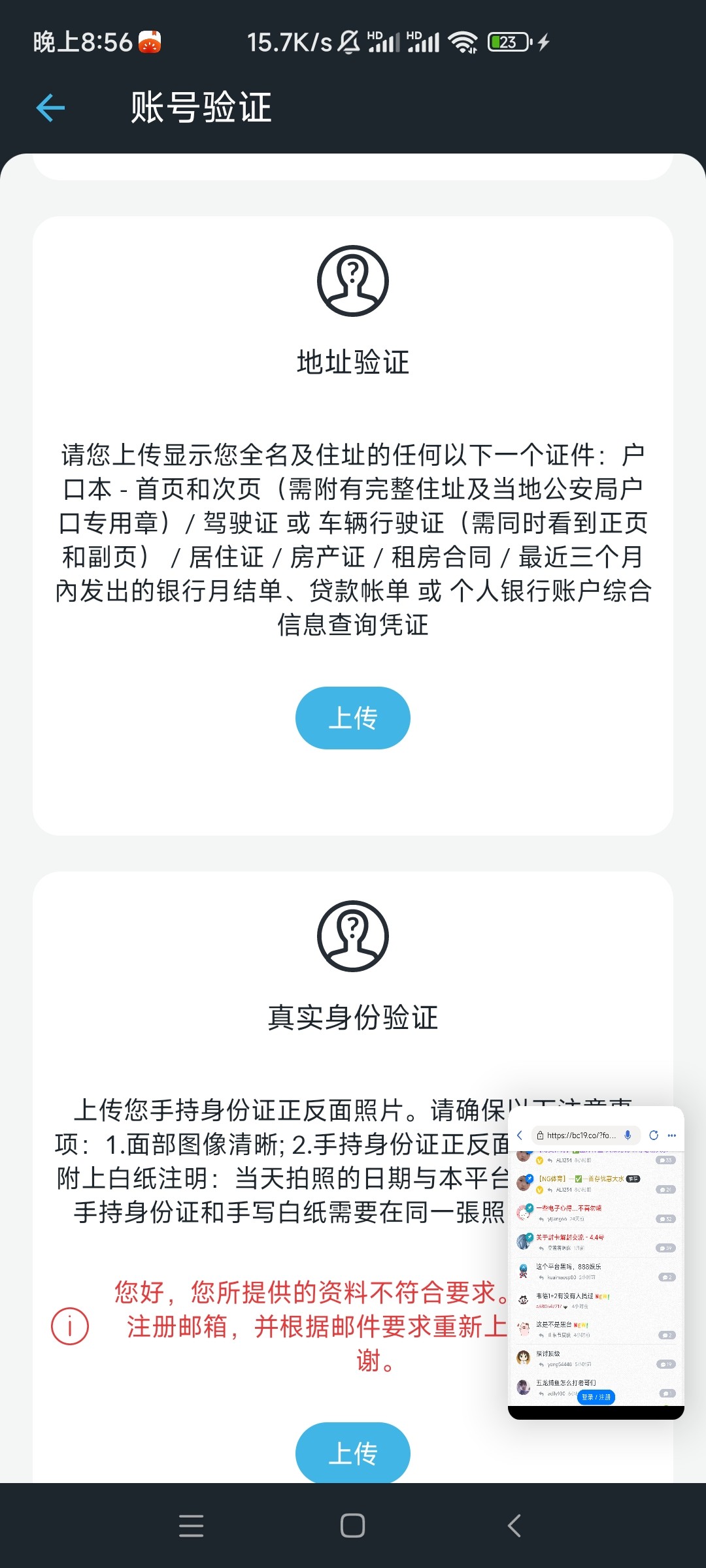This screenshot has width=706, height=1568.
Task: Open the floating browser window
Action: (x=596, y=1267)
